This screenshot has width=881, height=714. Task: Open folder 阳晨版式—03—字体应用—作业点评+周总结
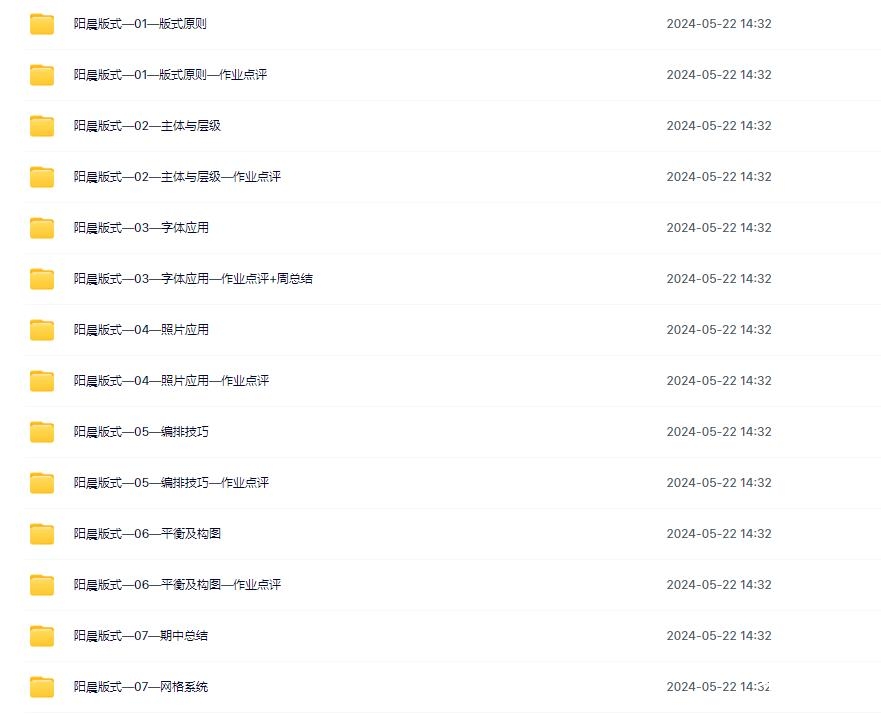click(x=193, y=279)
